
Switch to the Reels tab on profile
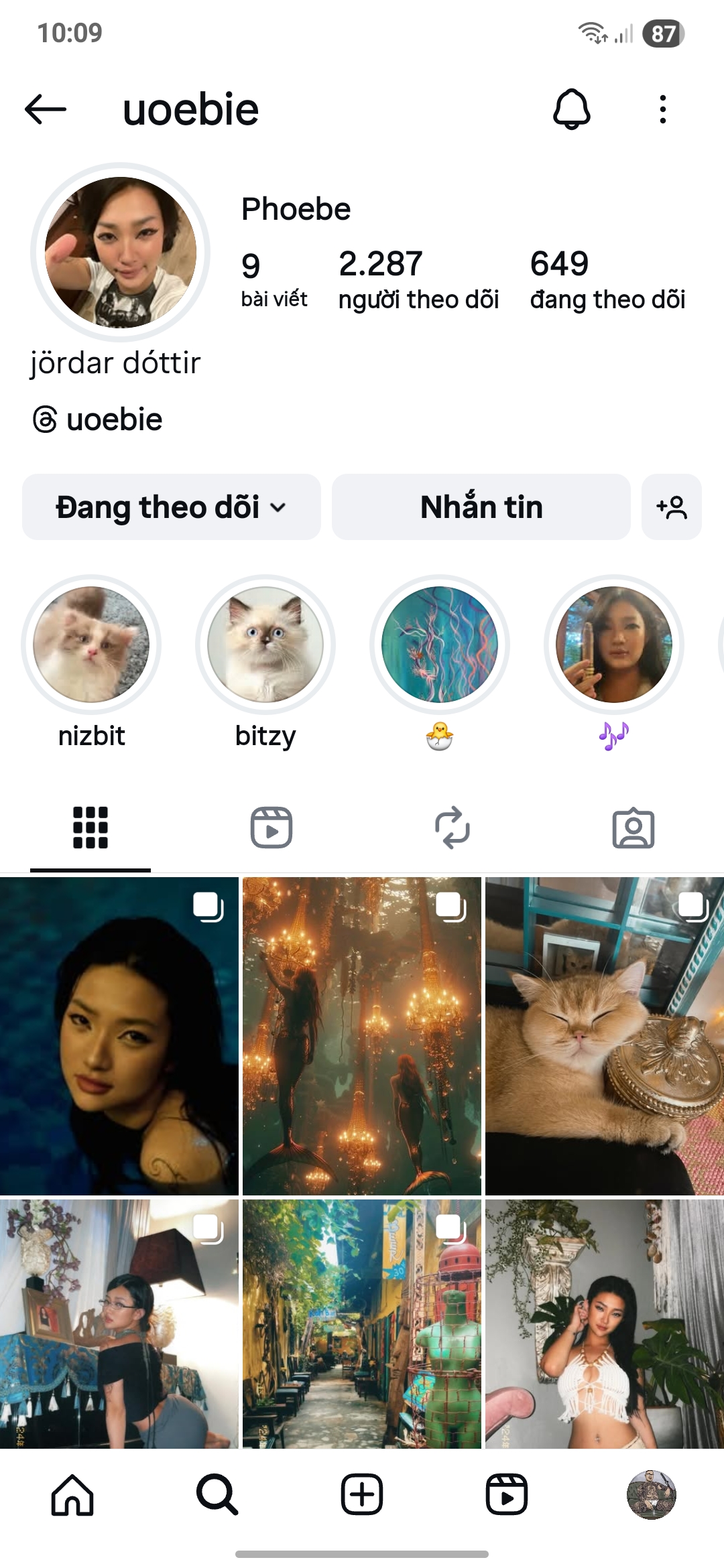pos(271,828)
